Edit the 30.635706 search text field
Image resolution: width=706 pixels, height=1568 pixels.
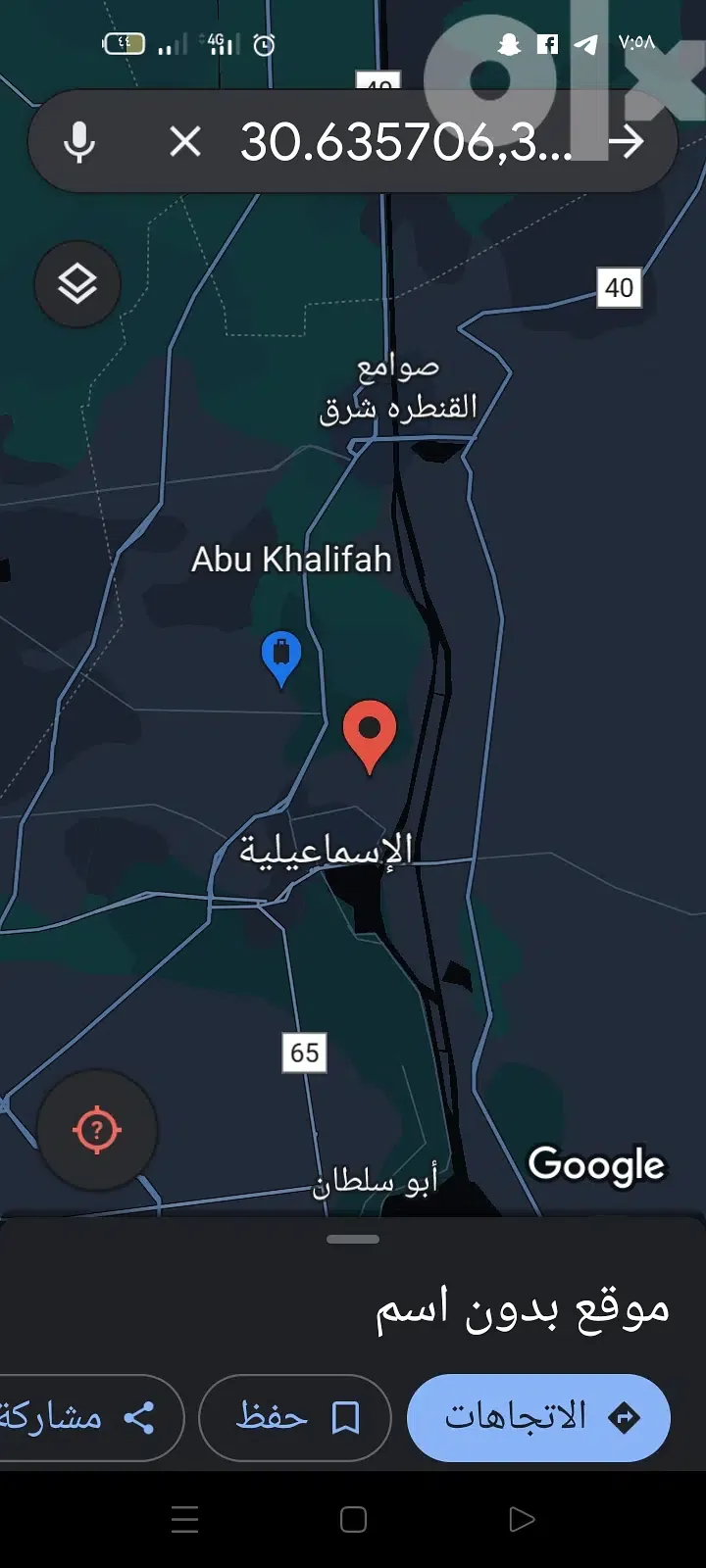click(x=404, y=142)
